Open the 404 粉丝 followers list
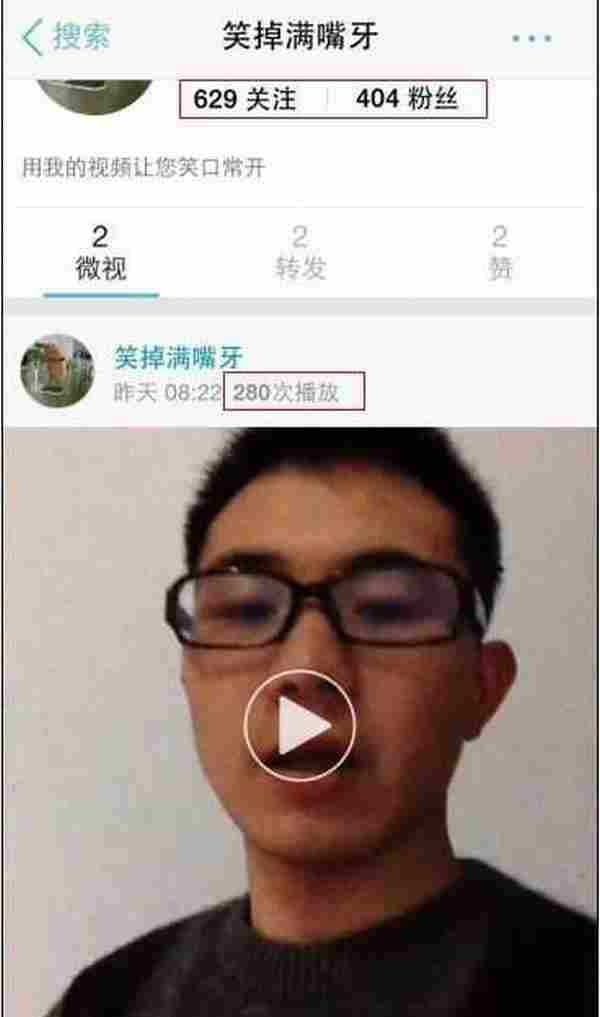600x1017 pixels. click(407, 99)
